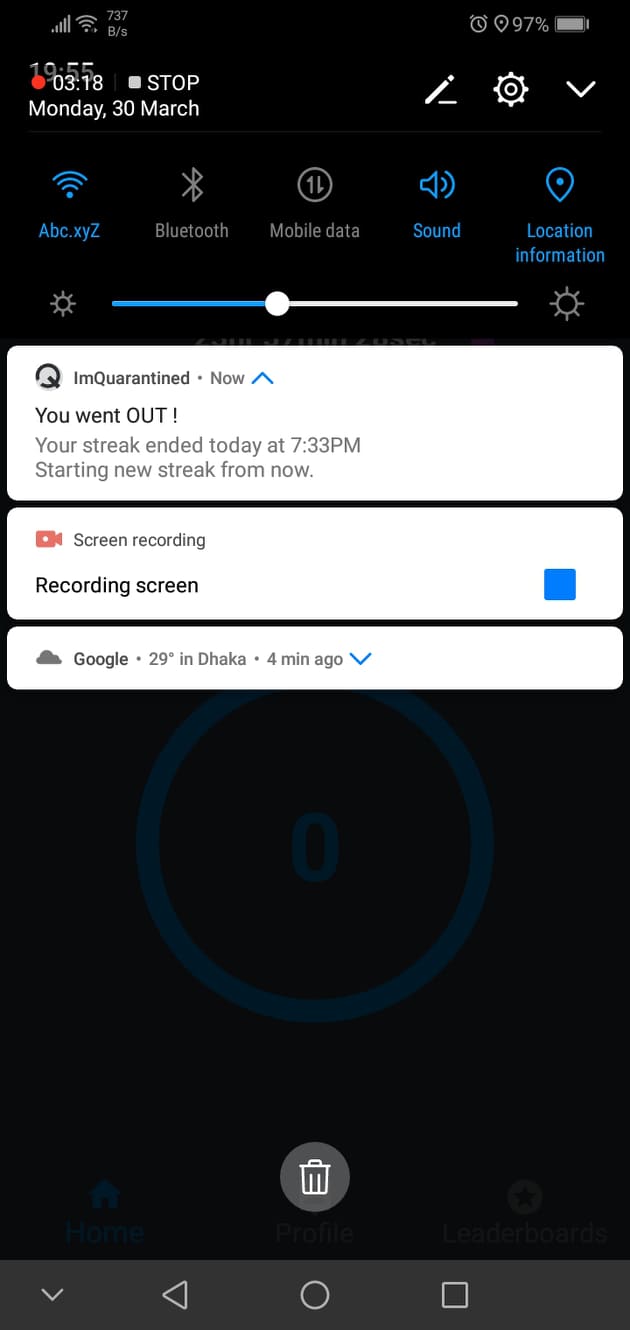
Task: Edit the quick settings tiles
Action: pyautogui.click(x=441, y=90)
